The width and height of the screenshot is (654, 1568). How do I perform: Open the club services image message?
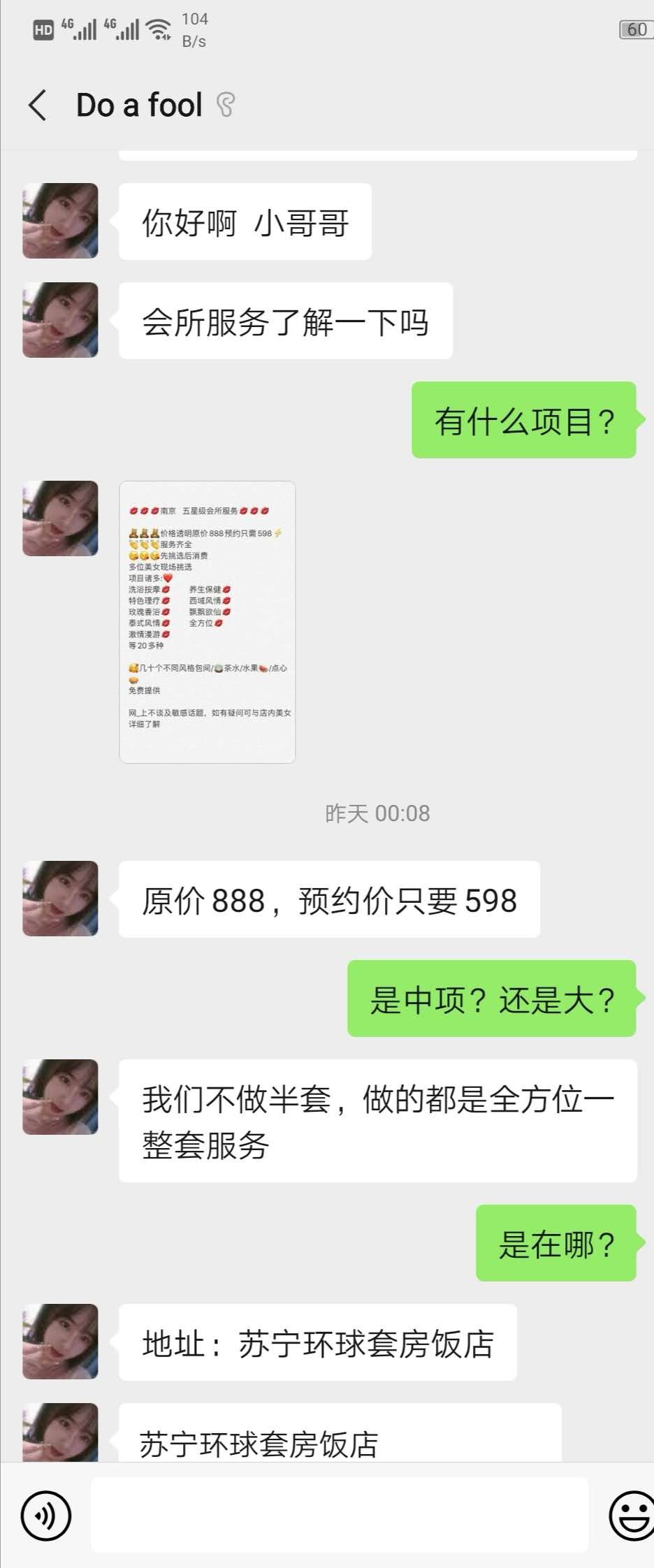click(x=208, y=622)
